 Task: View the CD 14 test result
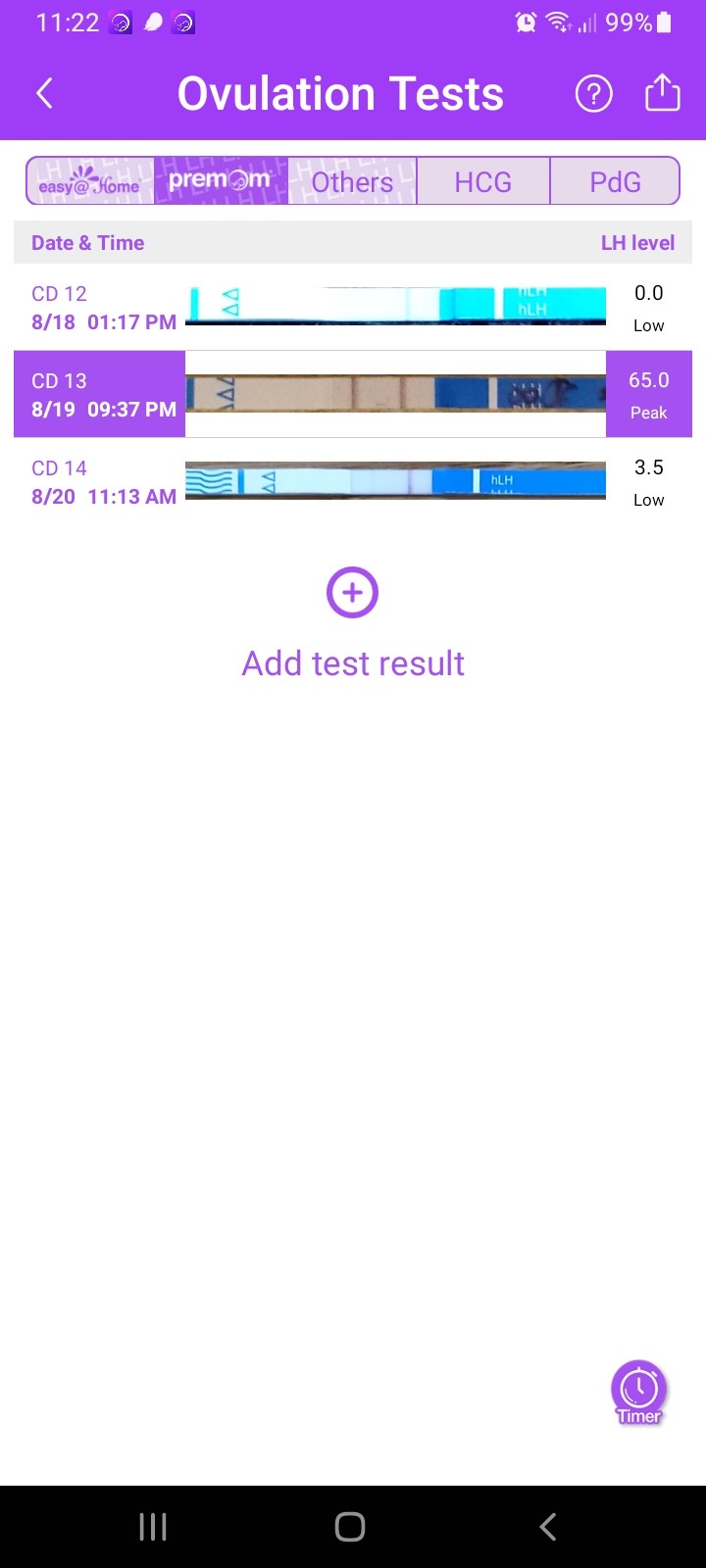(x=353, y=481)
